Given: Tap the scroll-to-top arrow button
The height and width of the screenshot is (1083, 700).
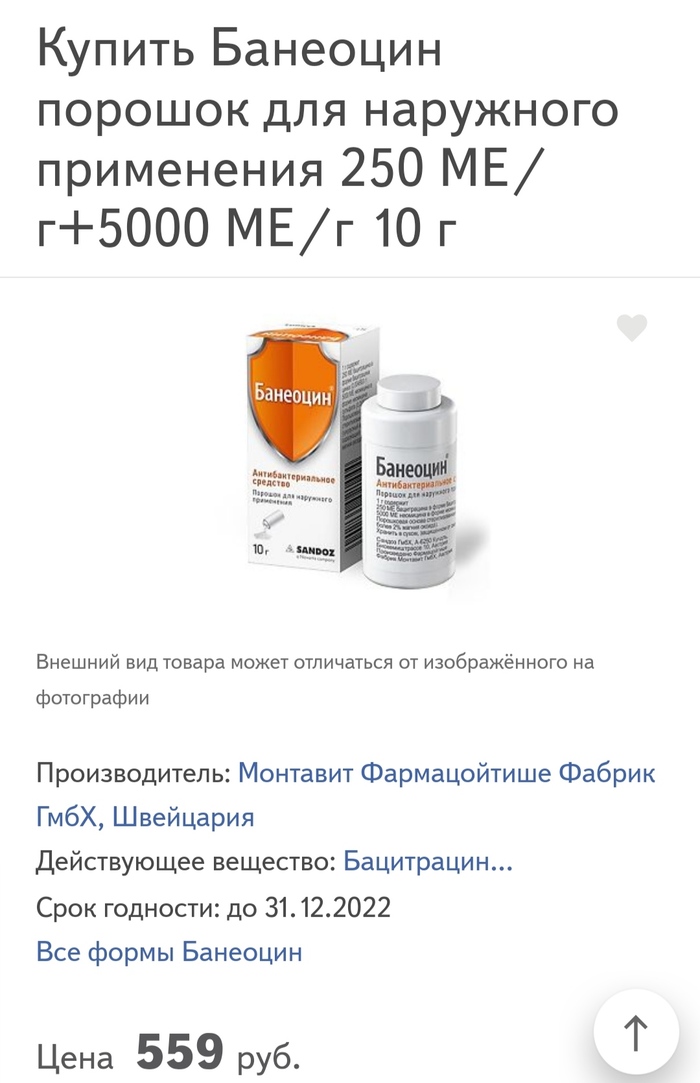Looking at the screenshot, I should click(x=636, y=1032).
